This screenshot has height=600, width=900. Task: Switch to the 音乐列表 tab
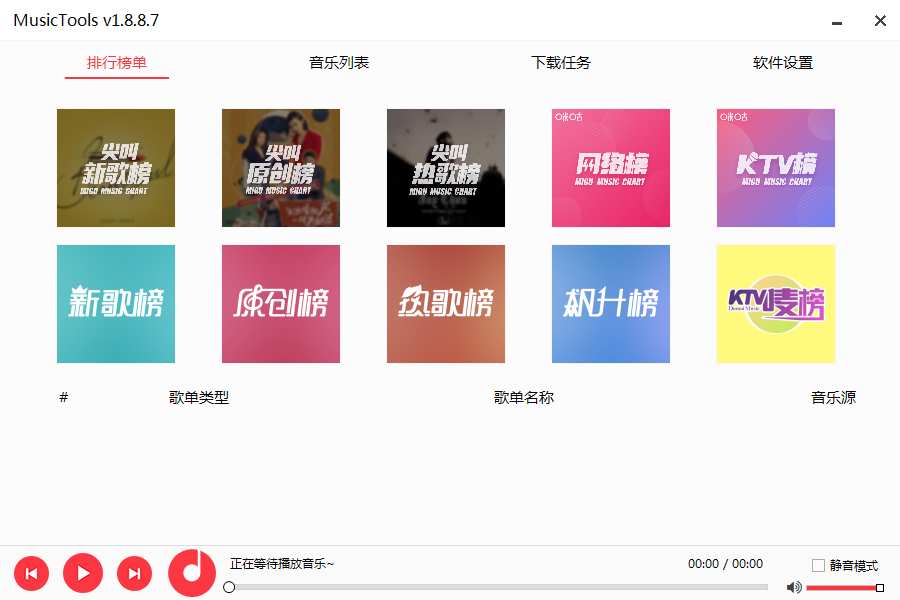(x=339, y=63)
